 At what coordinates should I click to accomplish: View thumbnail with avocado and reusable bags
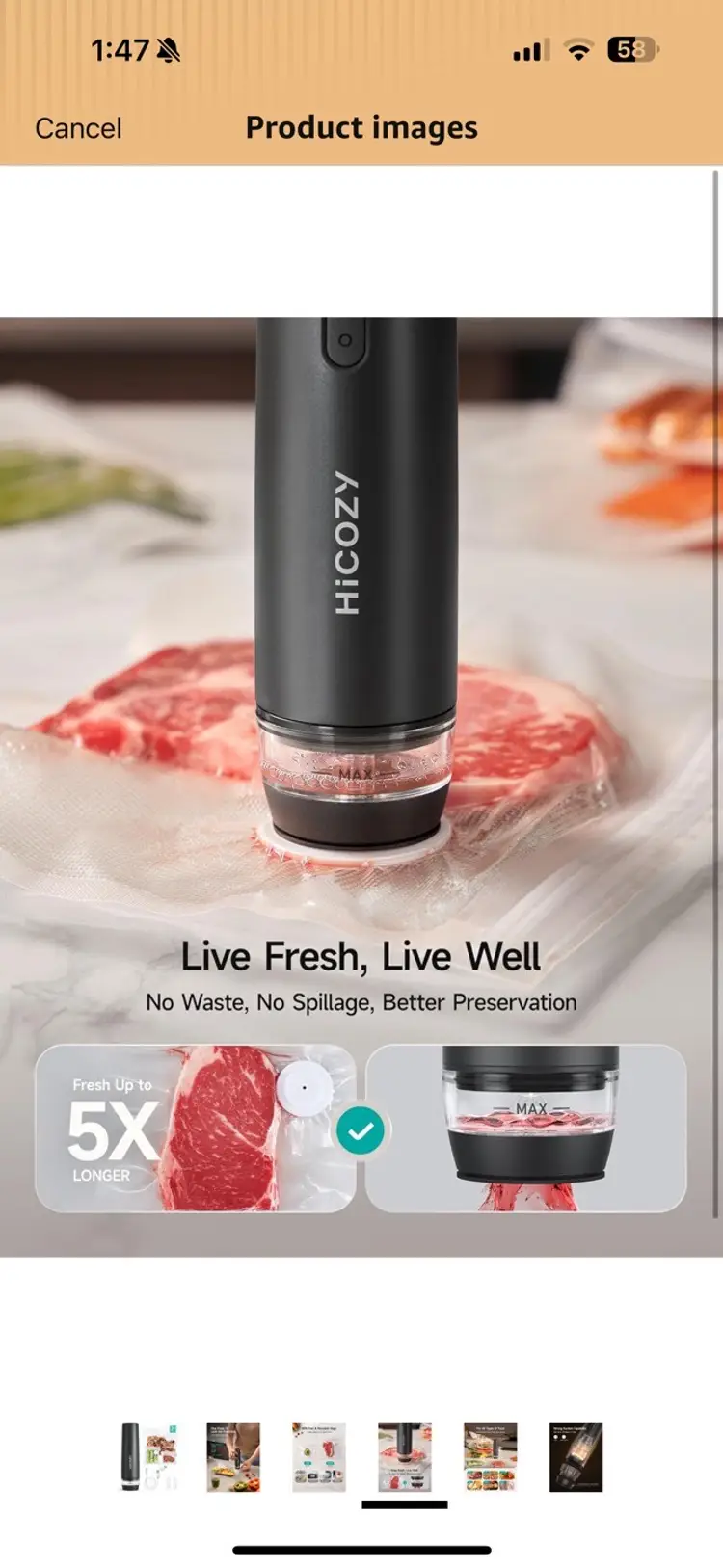[319, 1456]
